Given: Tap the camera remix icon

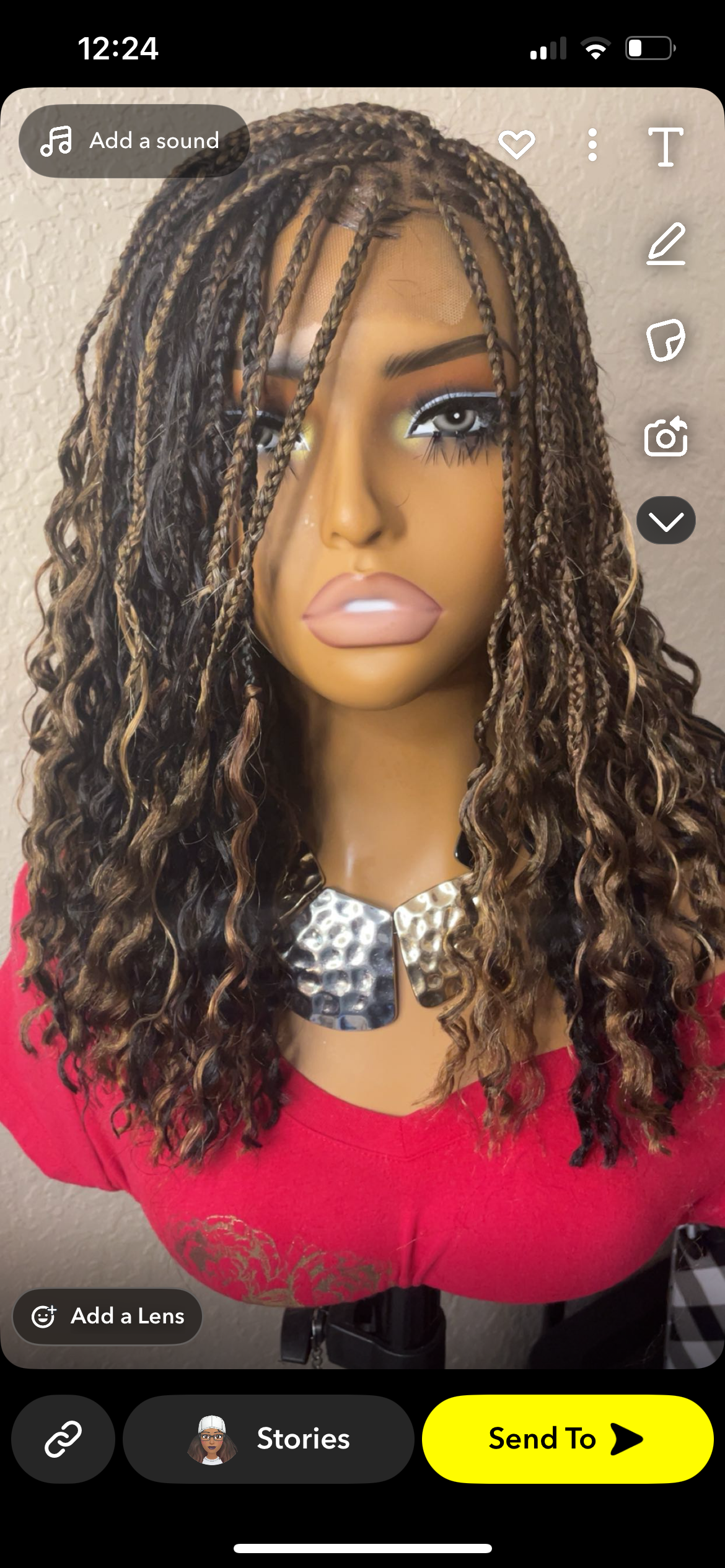Looking at the screenshot, I should (x=666, y=437).
